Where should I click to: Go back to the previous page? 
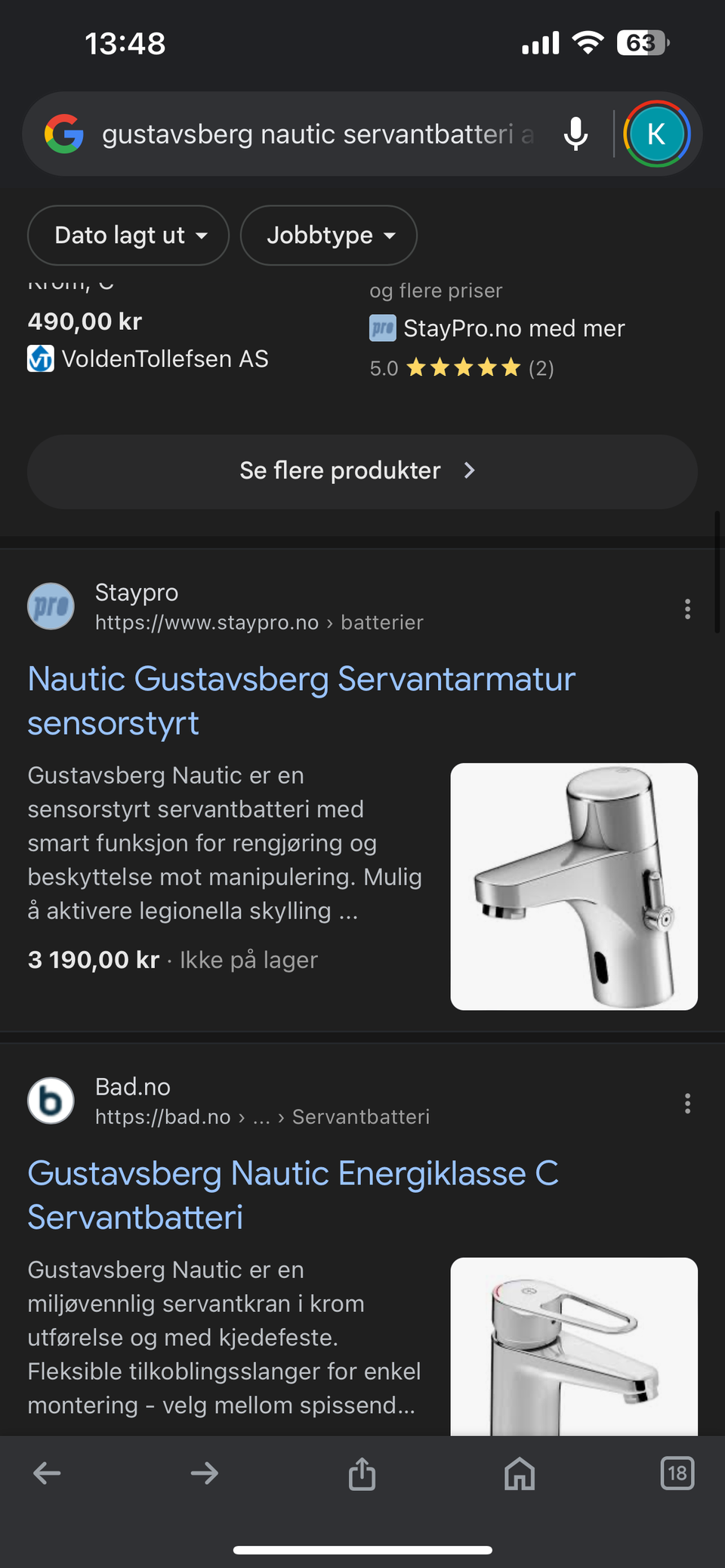coord(47,1473)
